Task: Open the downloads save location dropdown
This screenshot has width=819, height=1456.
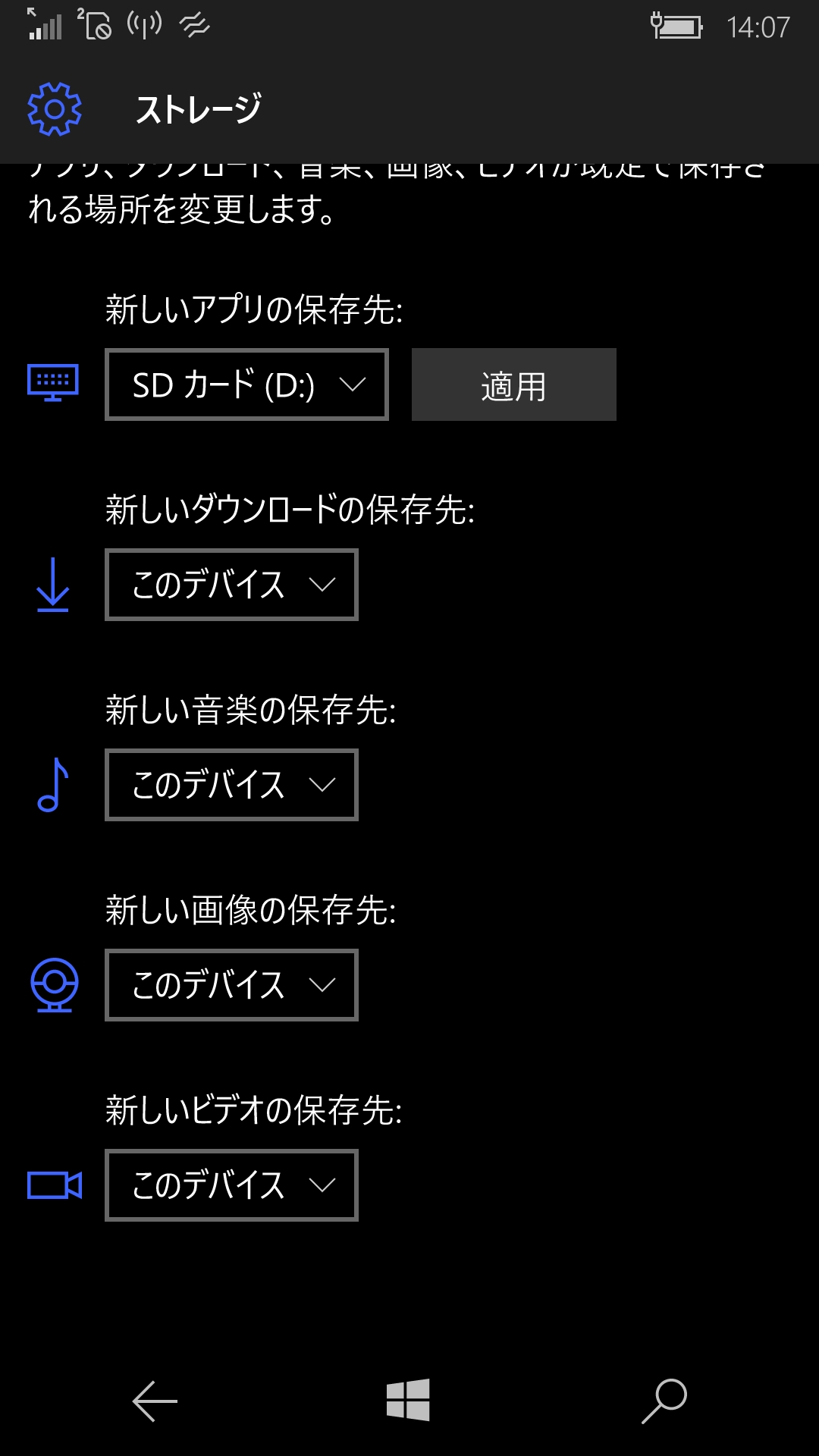Action: click(x=231, y=585)
